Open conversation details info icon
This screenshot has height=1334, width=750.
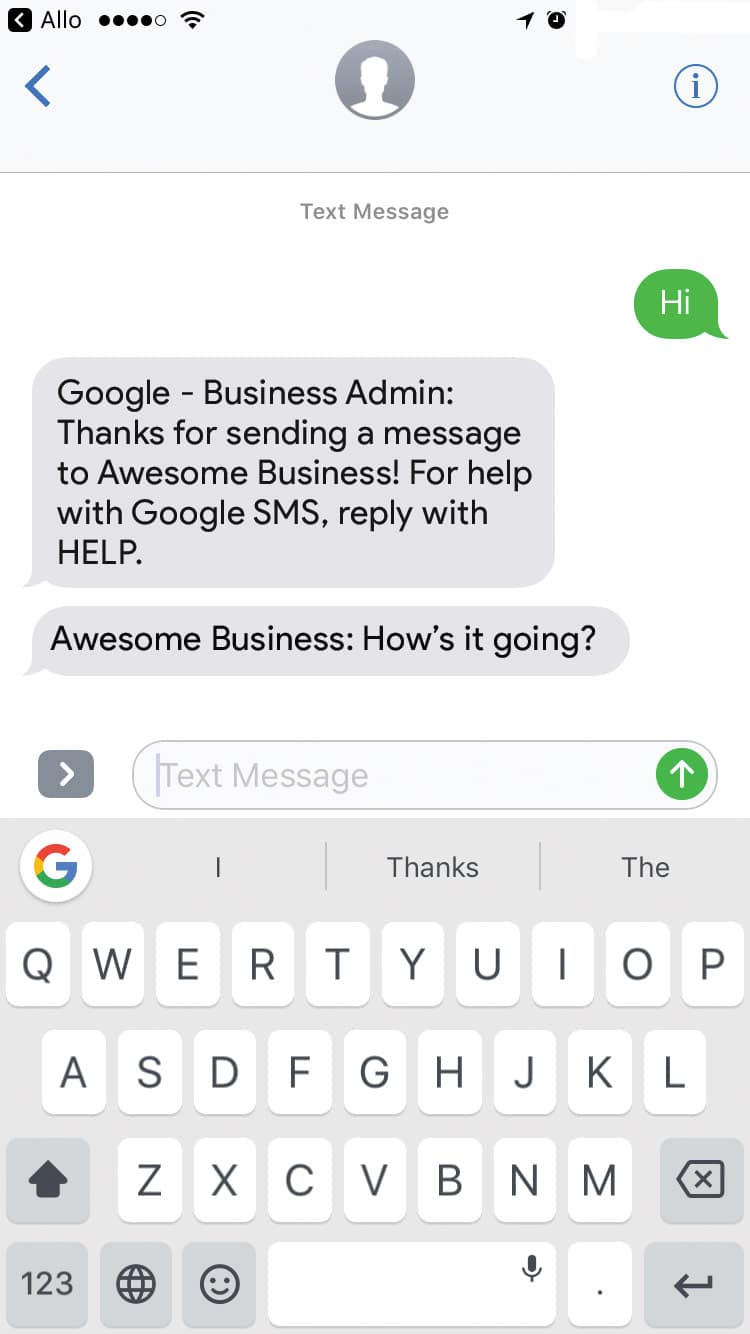695,87
